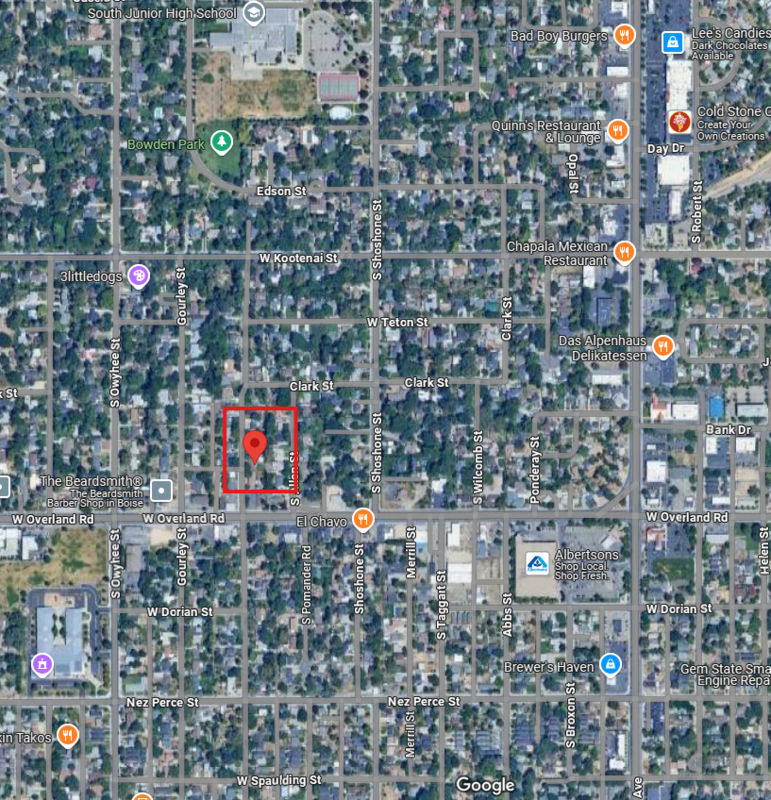Open Chapala Mexican Restaurant marker
771x800 pixels.
[625, 252]
